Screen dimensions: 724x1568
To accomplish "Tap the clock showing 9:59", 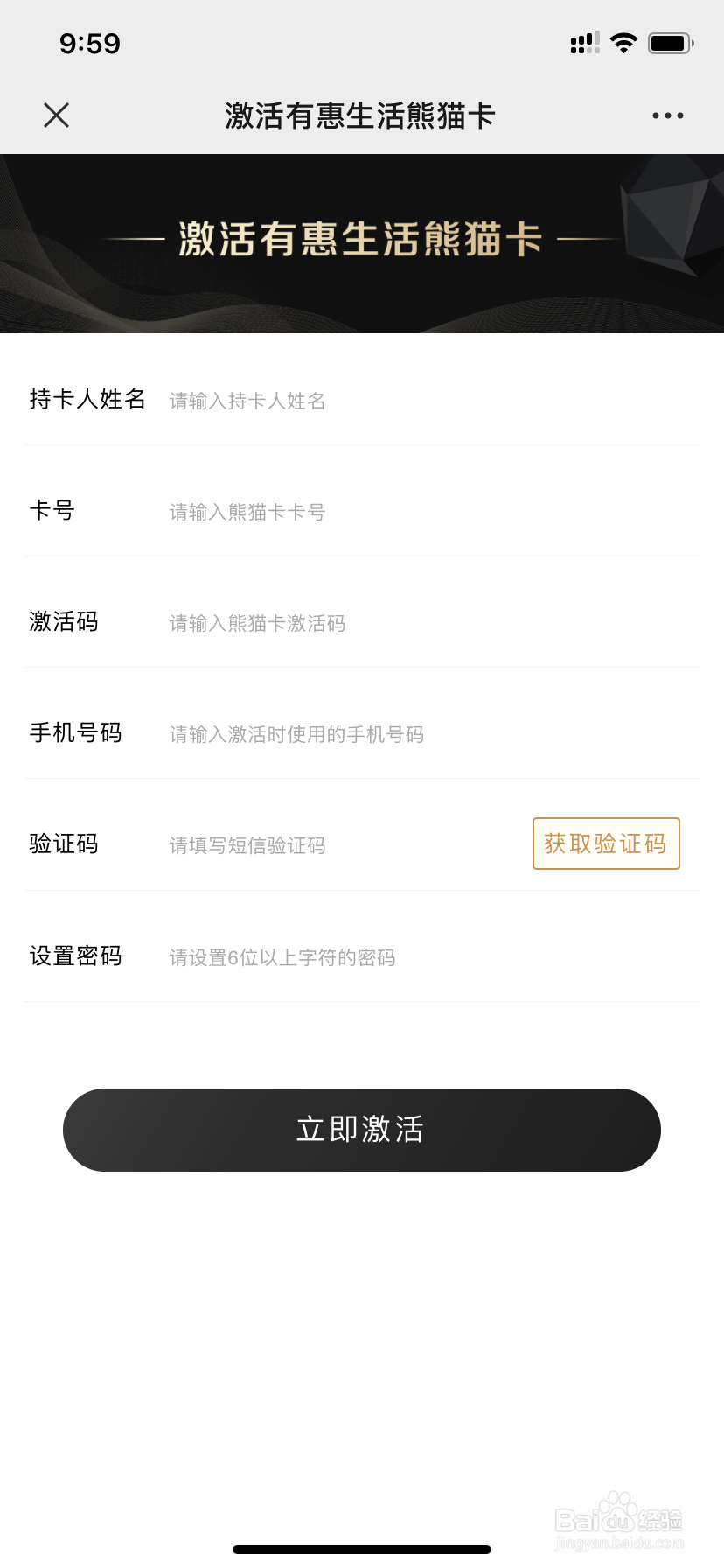I will tap(90, 43).
